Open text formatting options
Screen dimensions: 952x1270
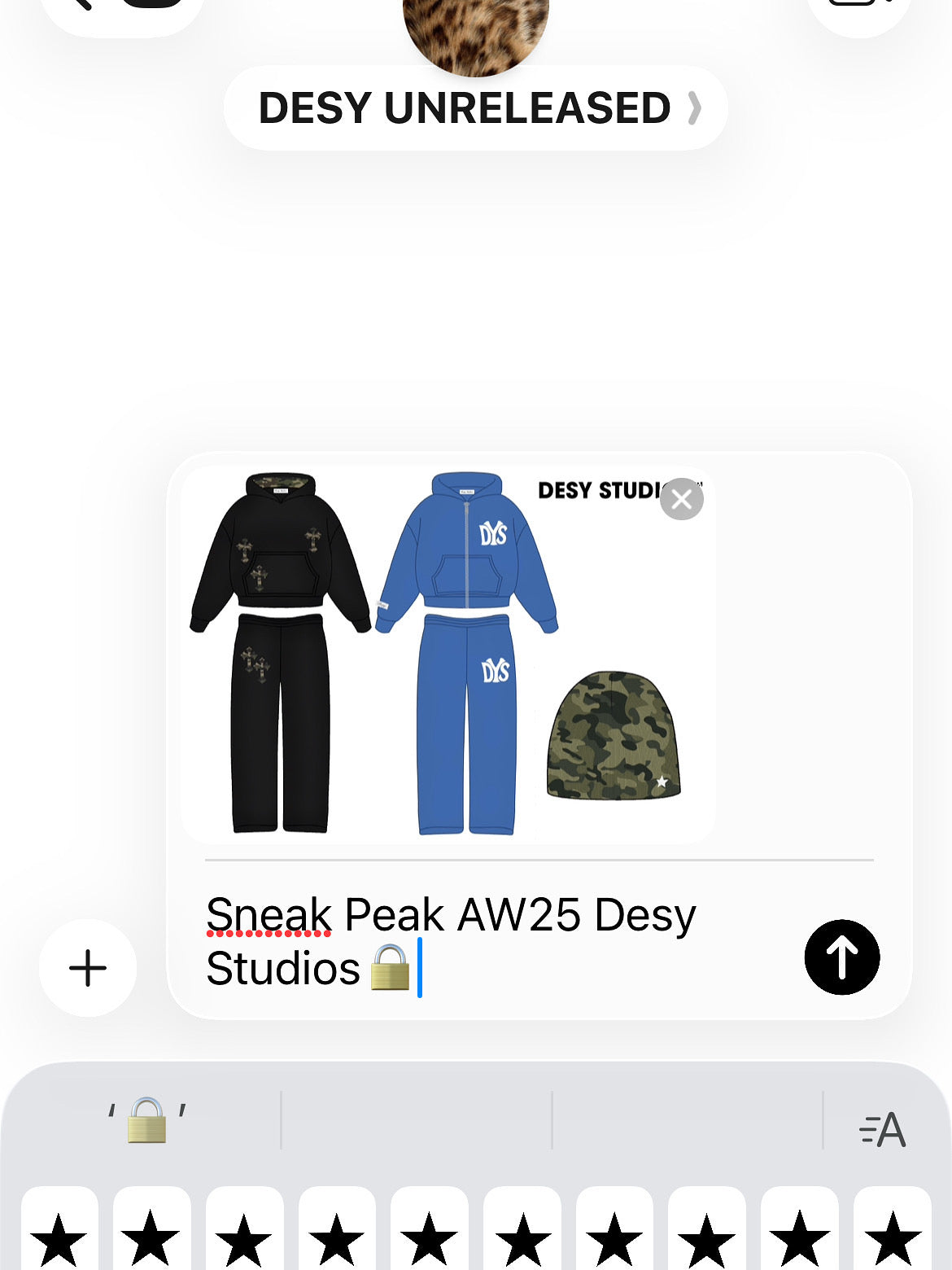(882, 1128)
